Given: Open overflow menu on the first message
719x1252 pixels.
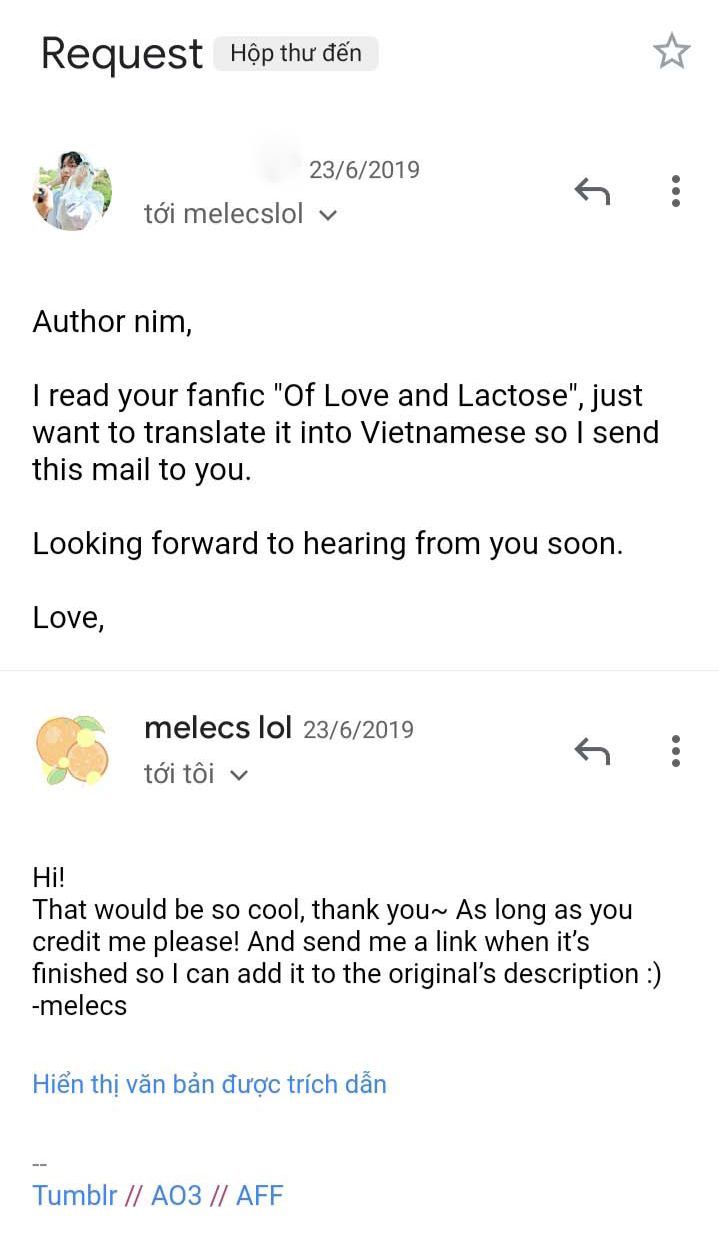Looking at the screenshot, I should pyautogui.click(x=676, y=190).
